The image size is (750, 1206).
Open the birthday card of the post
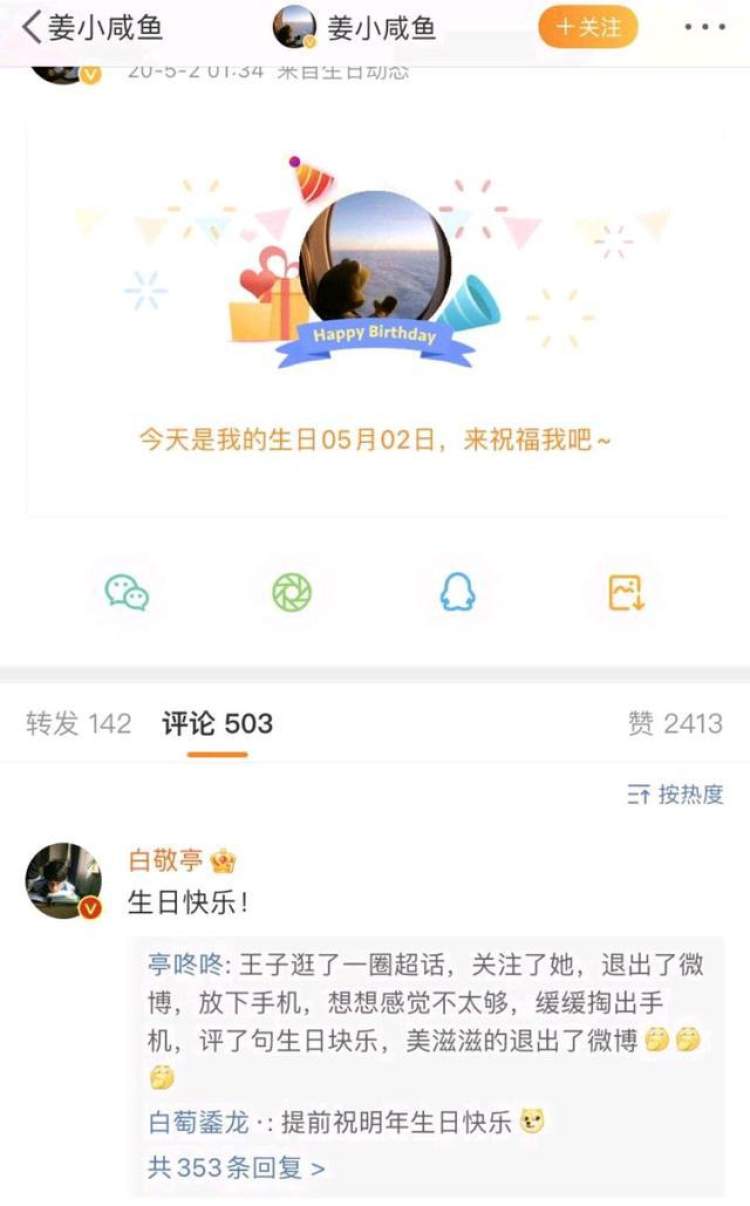[375, 320]
